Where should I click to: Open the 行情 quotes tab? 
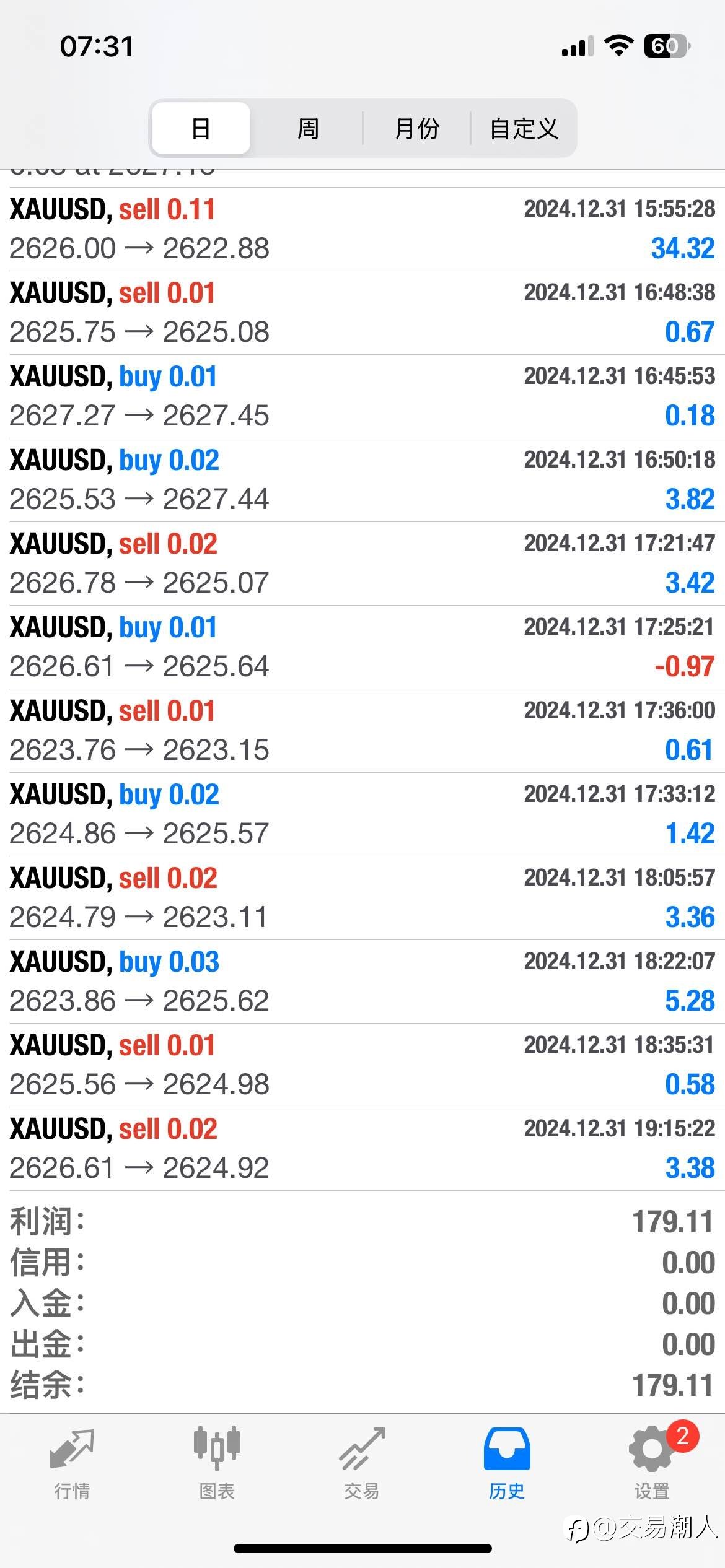pos(72,1464)
